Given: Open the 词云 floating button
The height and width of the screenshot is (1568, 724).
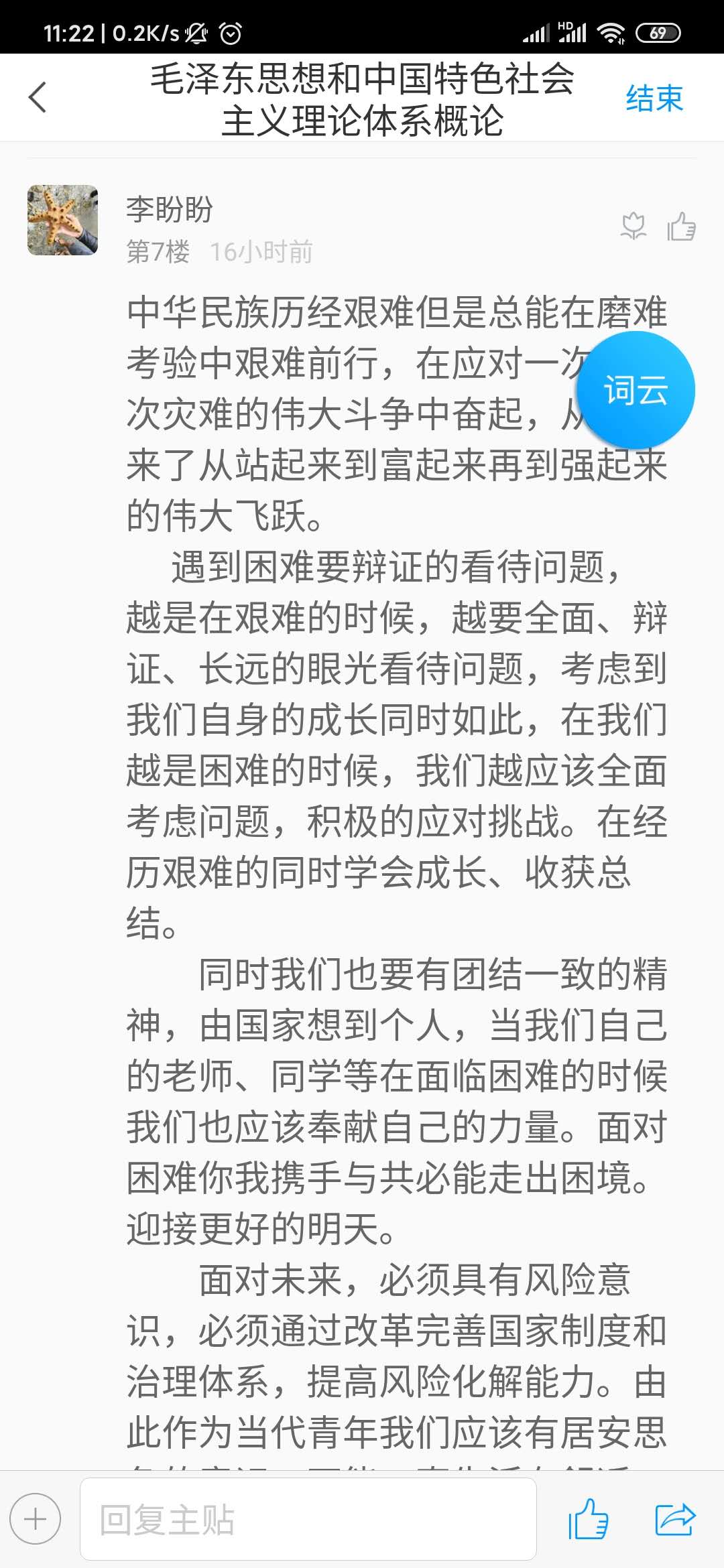Looking at the screenshot, I should click(x=636, y=391).
